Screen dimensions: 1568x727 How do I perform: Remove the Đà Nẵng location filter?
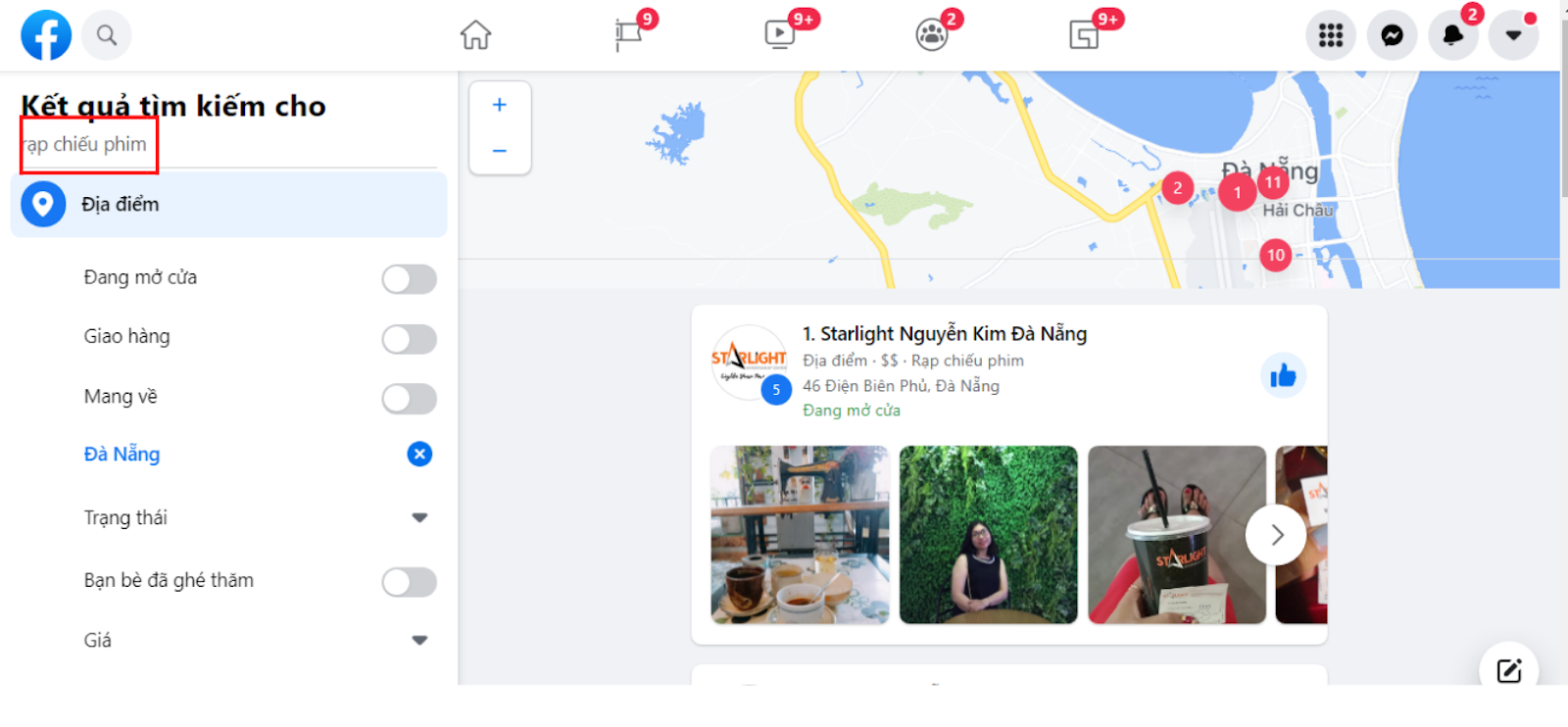point(419,454)
